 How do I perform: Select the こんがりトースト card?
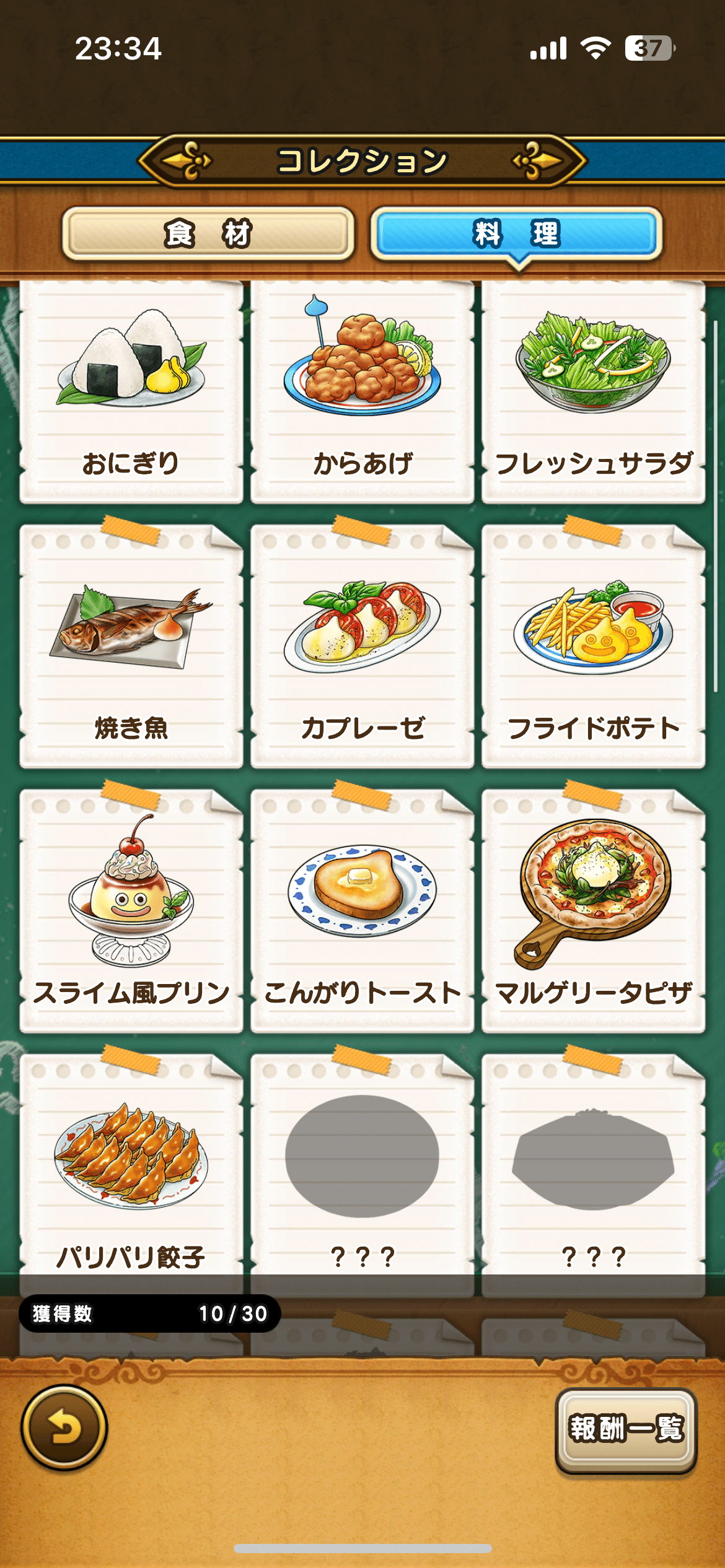(x=362, y=912)
